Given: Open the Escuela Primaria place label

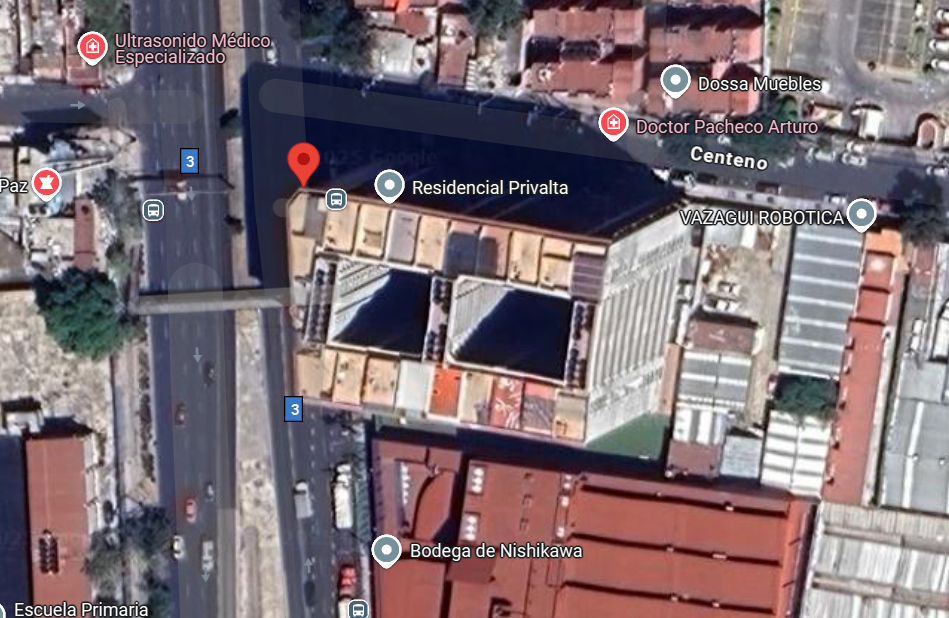Looking at the screenshot, I should pos(80,609).
